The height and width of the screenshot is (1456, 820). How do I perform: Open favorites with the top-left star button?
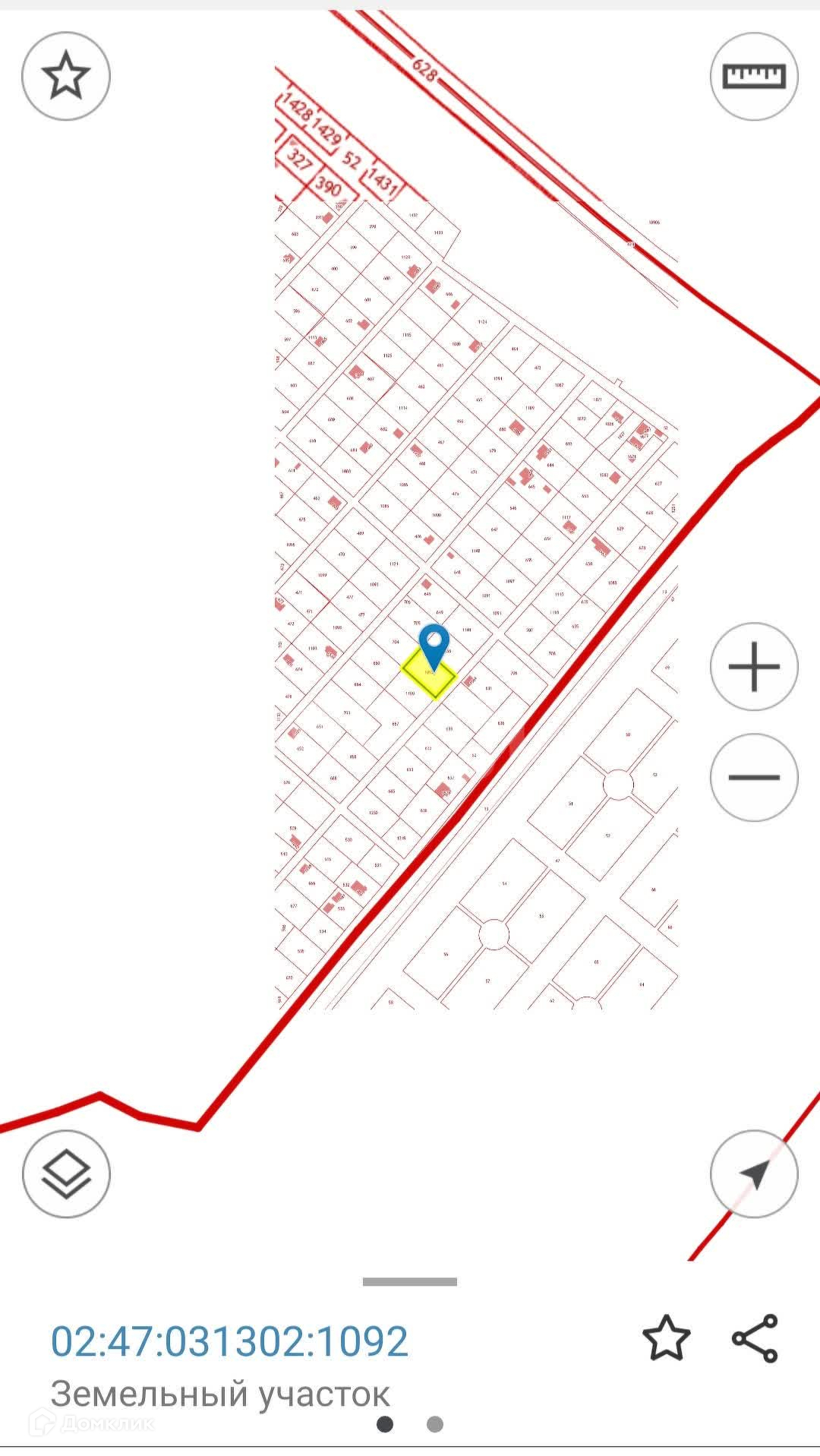tap(66, 76)
